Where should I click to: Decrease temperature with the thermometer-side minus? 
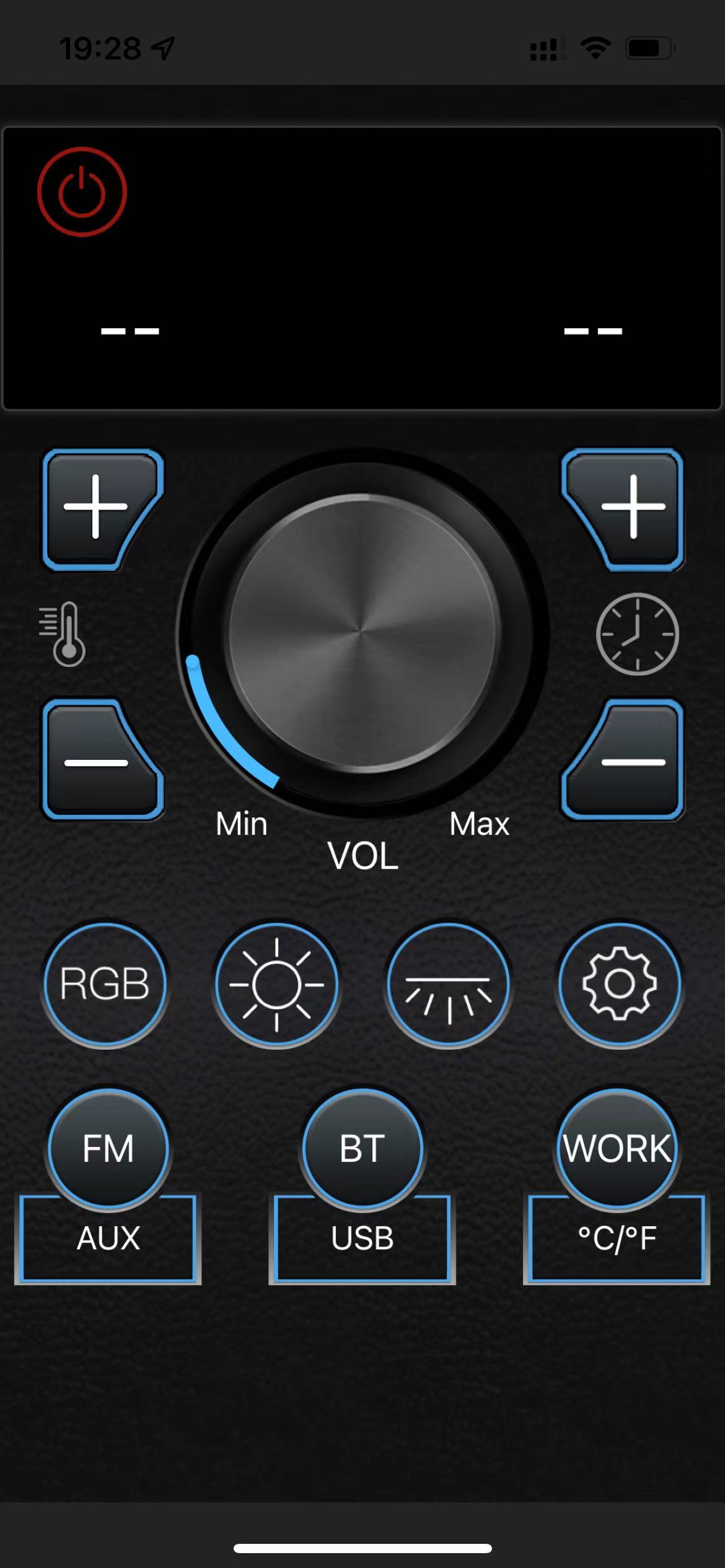pos(98,762)
